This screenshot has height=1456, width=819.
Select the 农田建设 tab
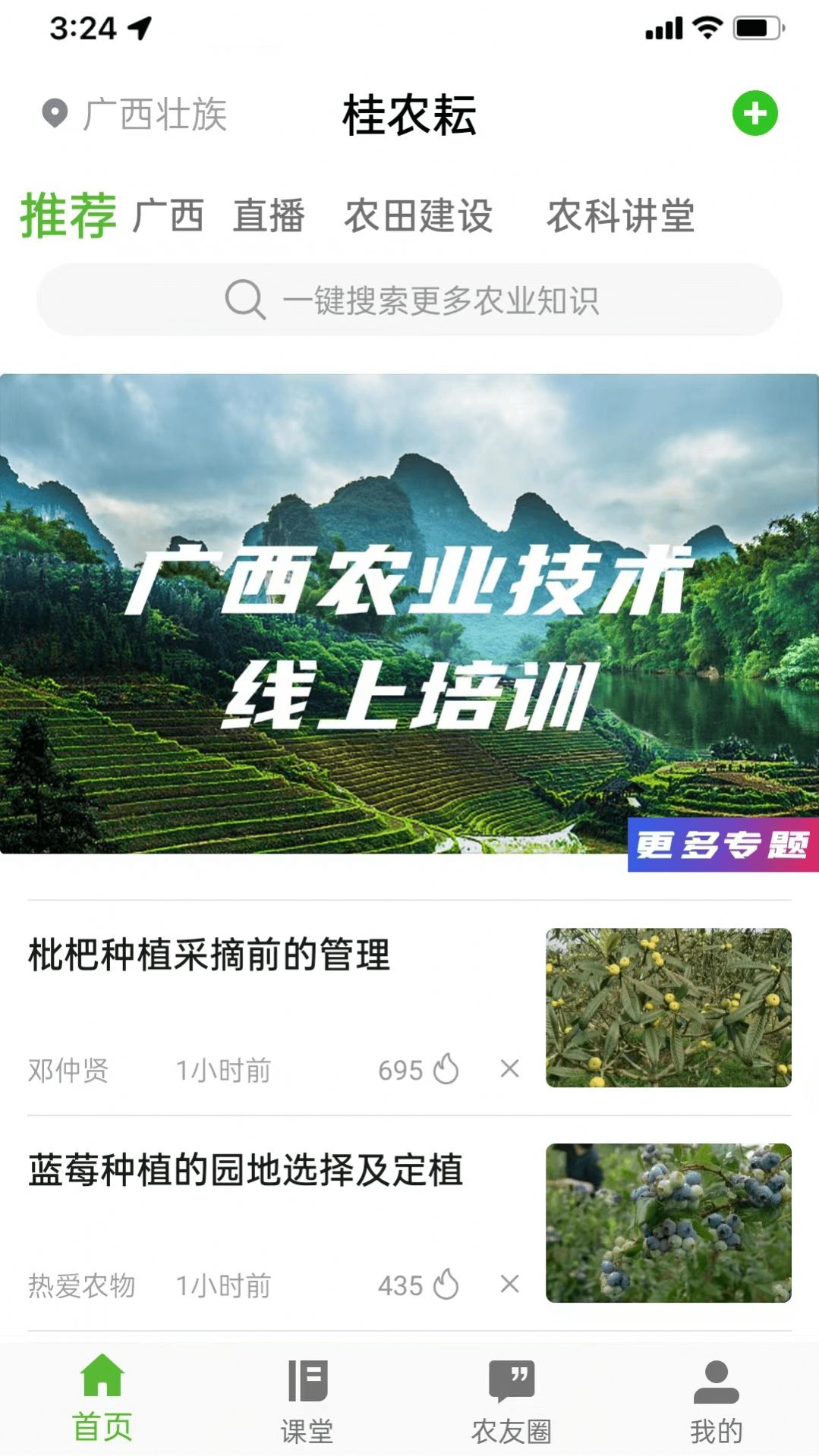pos(418,215)
